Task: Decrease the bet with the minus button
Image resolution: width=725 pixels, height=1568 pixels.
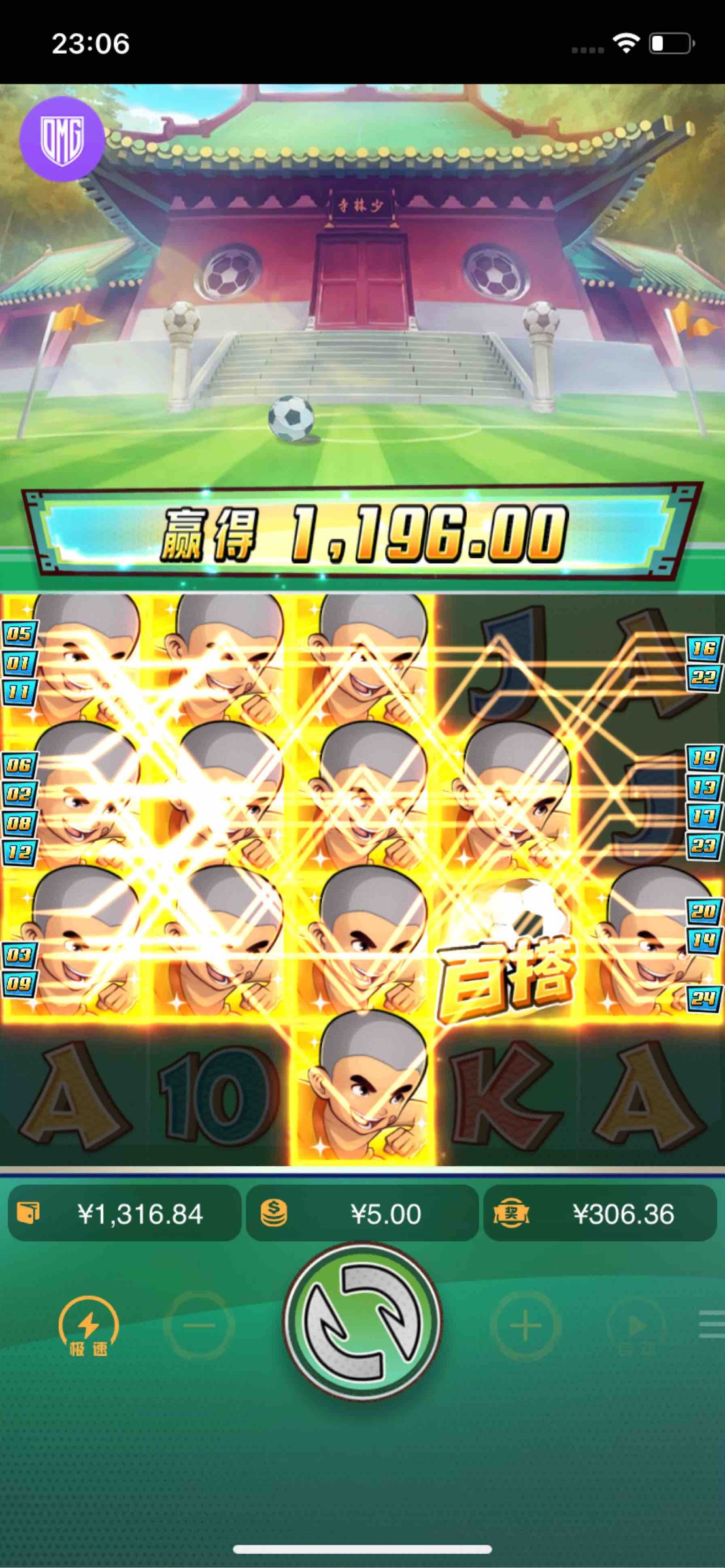Action: tap(199, 1325)
